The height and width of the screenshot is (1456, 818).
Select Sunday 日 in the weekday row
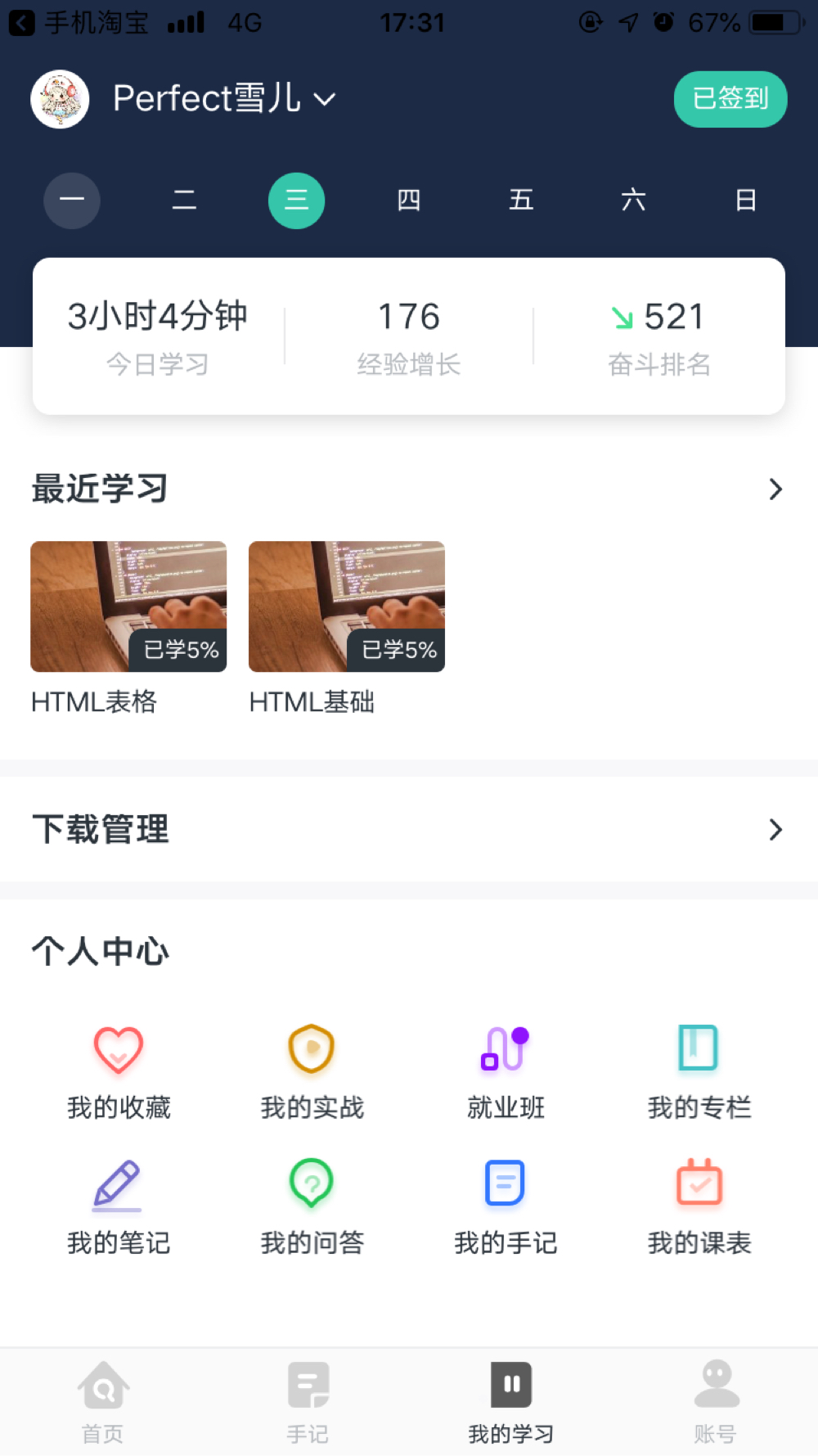(746, 201)
